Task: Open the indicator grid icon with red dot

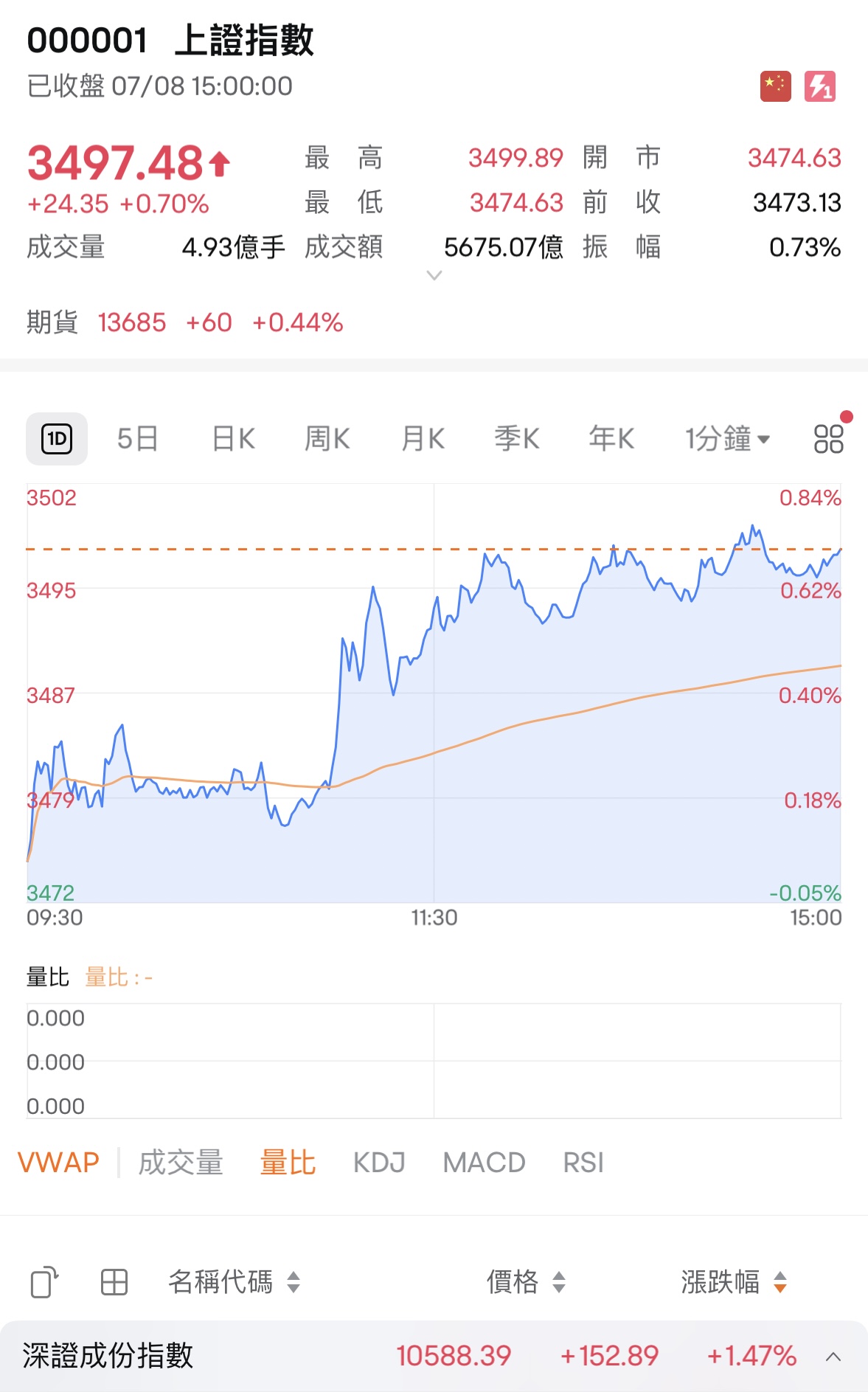Action: point(827,437)
